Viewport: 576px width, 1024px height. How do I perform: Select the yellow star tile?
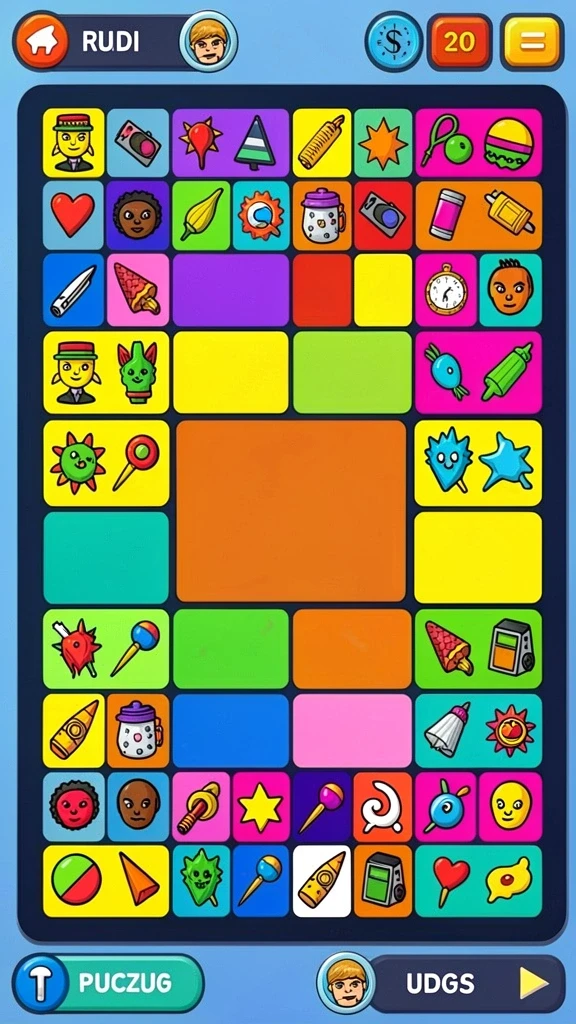(261, 807)
